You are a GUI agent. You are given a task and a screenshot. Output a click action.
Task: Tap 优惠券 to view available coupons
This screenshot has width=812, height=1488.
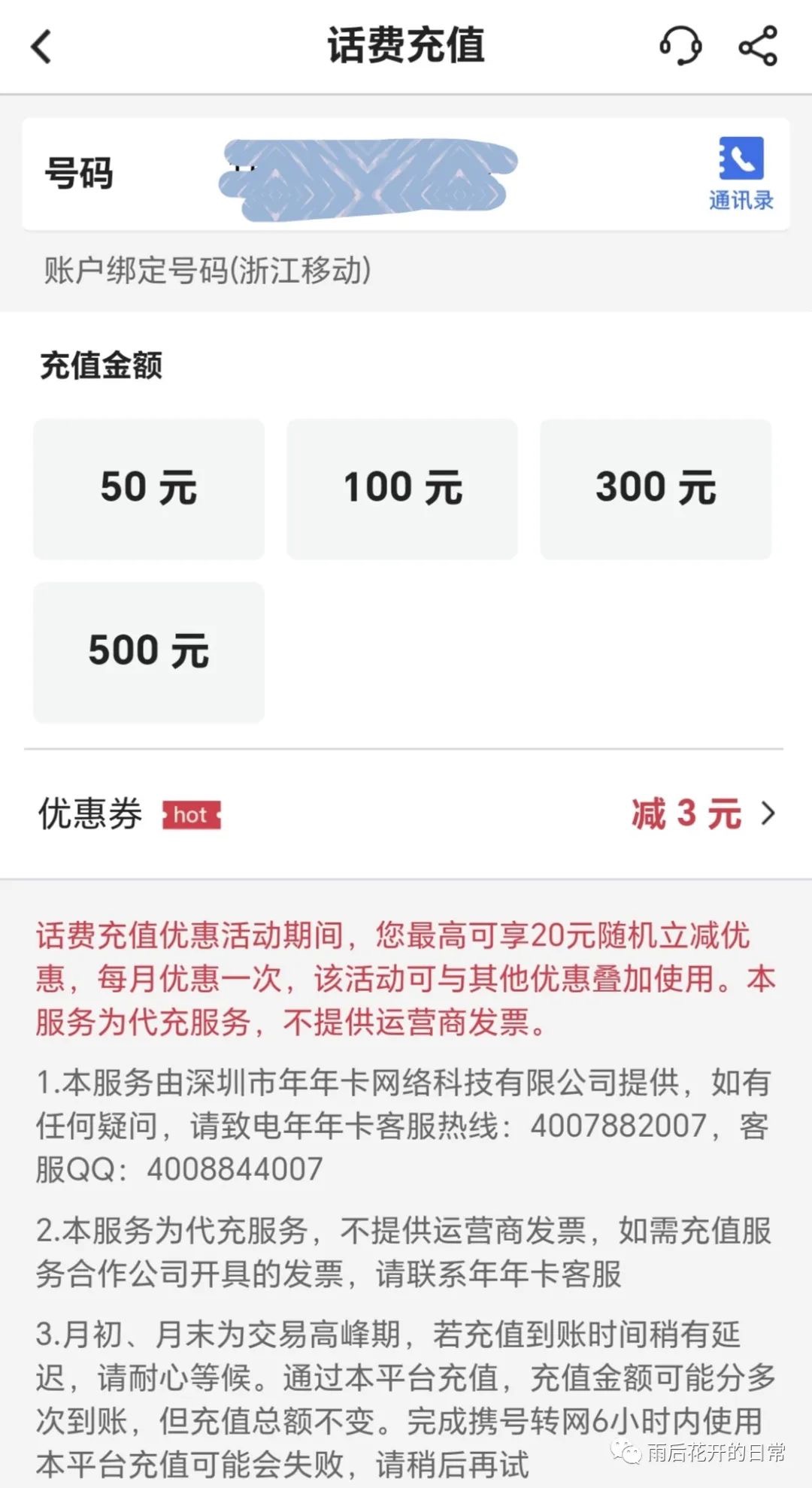pyautogui.click(x=88, y=814)
